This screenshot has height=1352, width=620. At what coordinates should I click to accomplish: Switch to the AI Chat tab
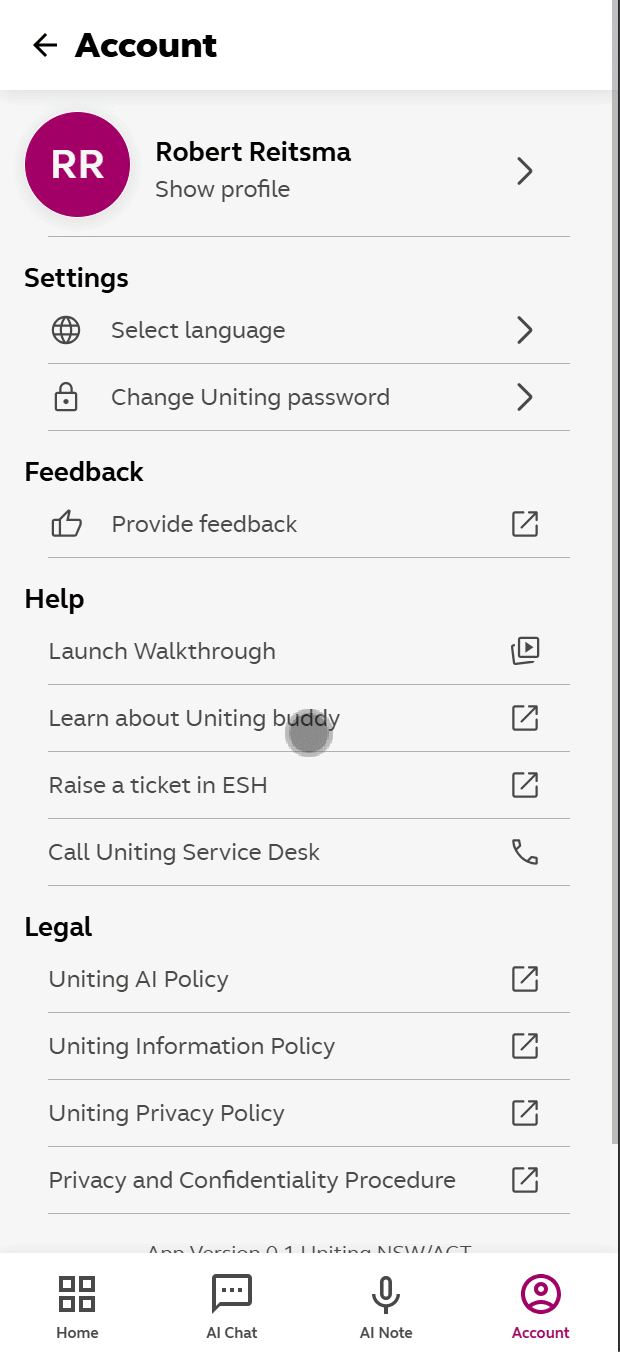[x=232, y=1306]
